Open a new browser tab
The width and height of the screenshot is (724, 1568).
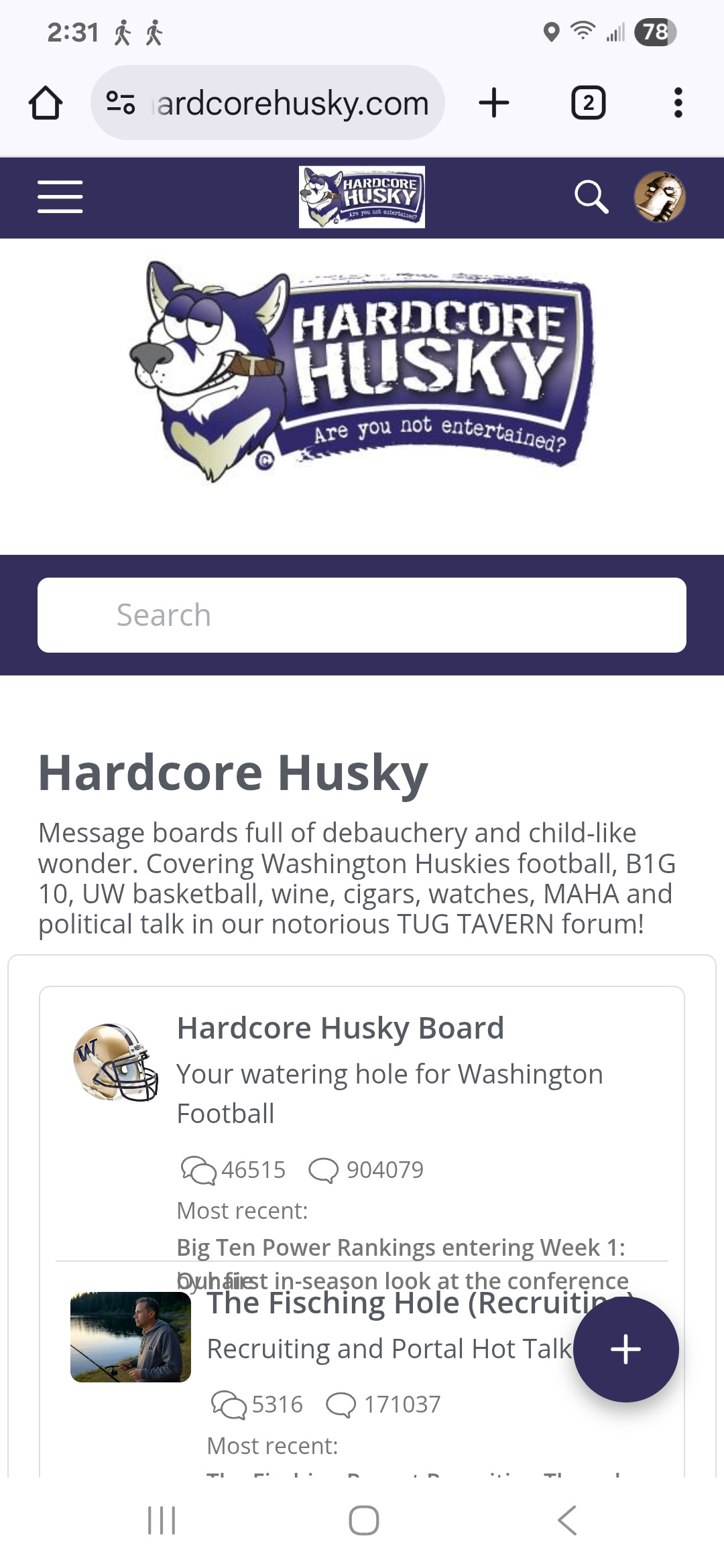click(494, 103)
